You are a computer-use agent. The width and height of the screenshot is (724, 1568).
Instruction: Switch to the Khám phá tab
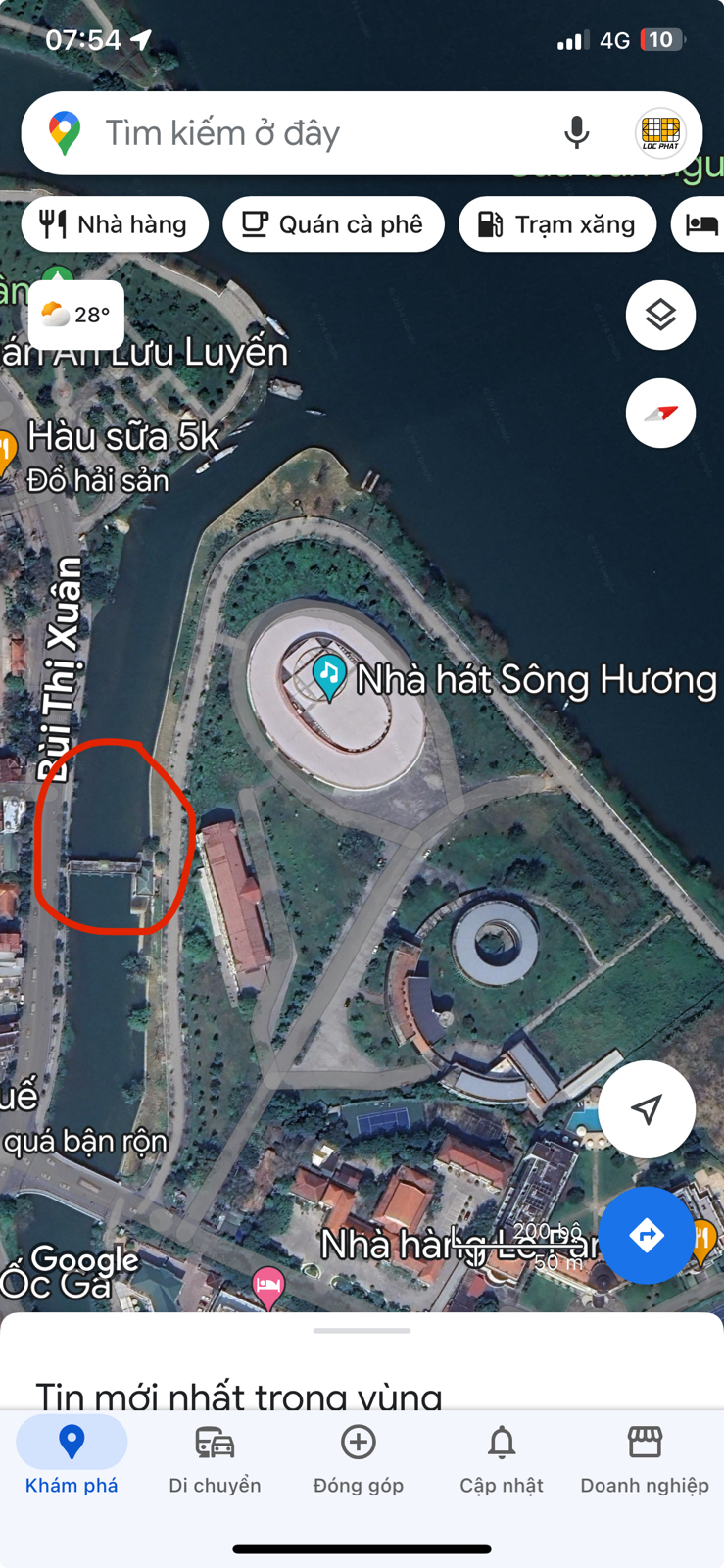(x=72, y=1456)
